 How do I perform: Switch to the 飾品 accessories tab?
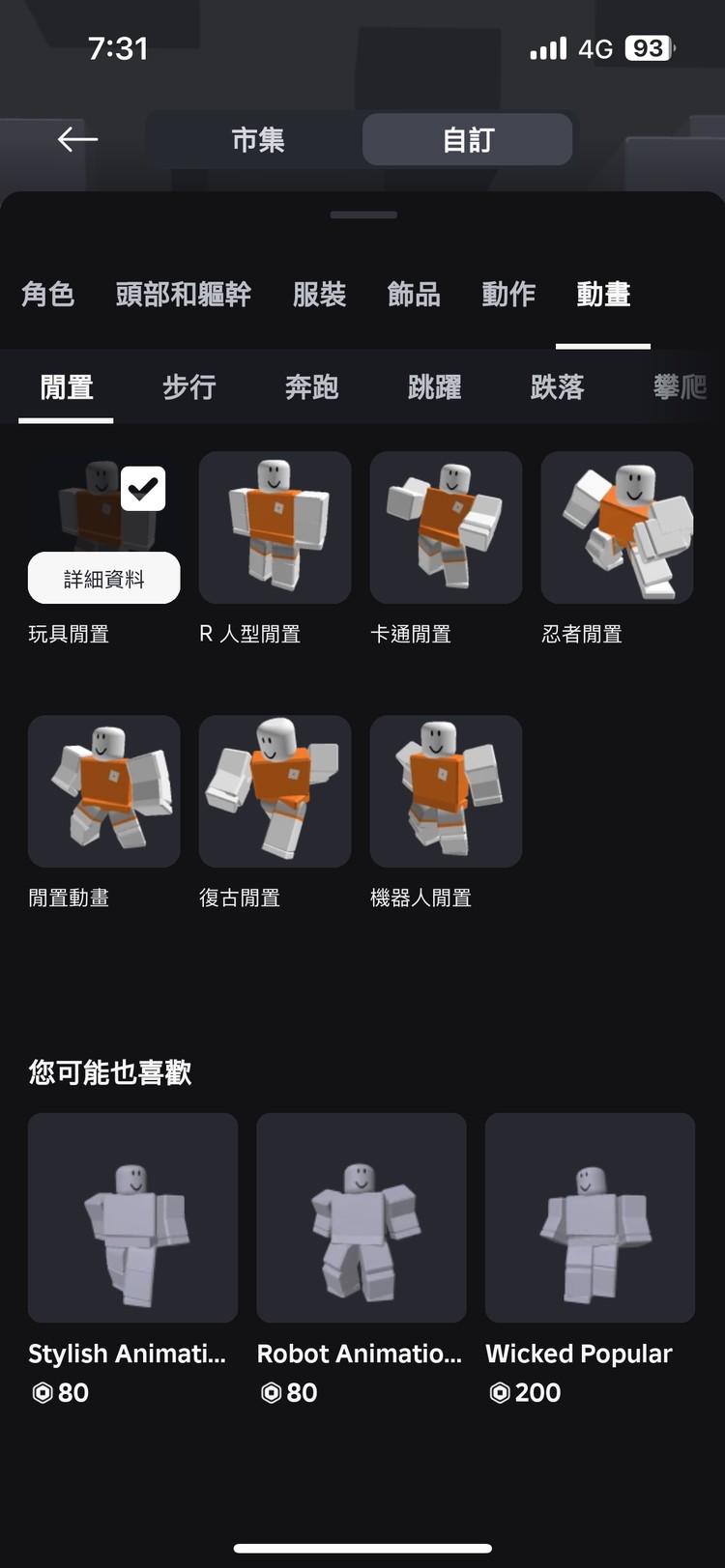click(414, 295)
